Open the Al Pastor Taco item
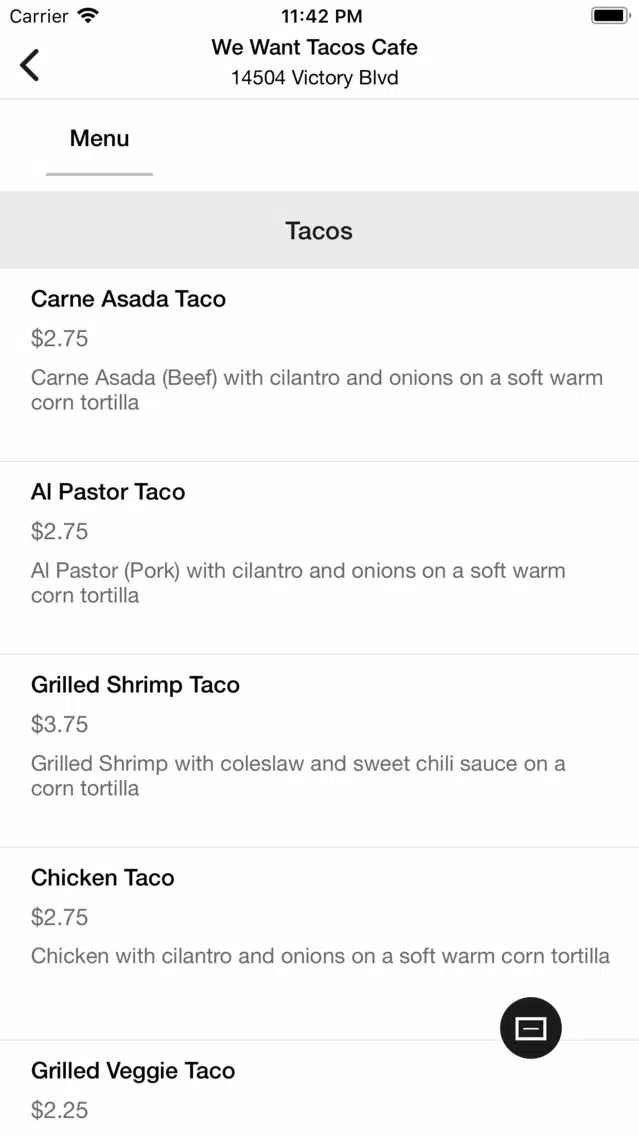The height and width of the screenshot is (1136, 639). (x=320, y=558)
